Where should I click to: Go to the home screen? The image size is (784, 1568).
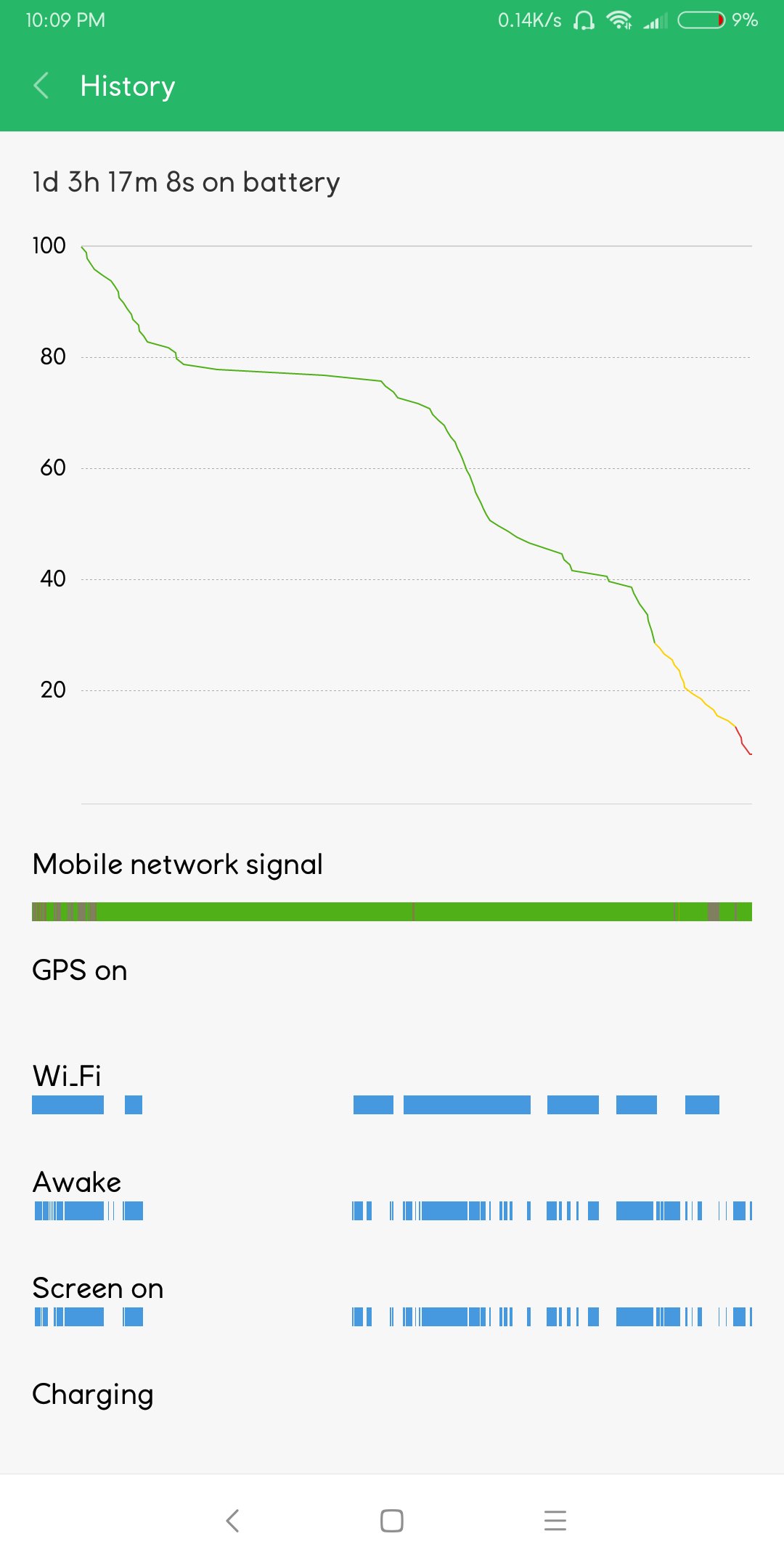[x=392, y=1520]
